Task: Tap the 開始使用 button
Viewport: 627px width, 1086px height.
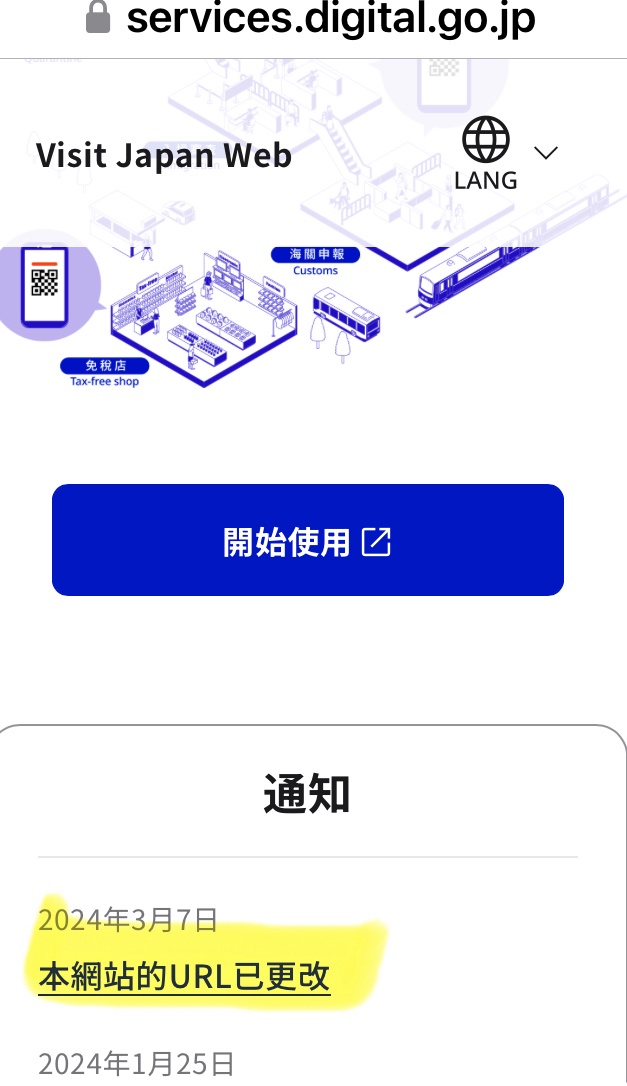Action: pyautogui.click(x=308, y=541)
